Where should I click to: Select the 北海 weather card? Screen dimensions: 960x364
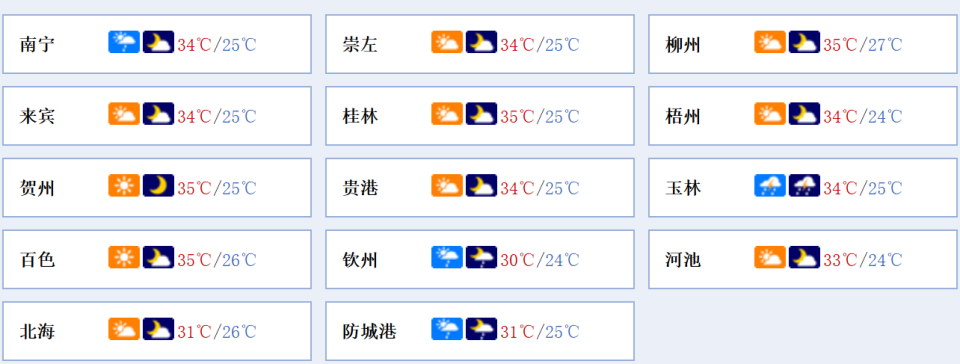(157, 331)
